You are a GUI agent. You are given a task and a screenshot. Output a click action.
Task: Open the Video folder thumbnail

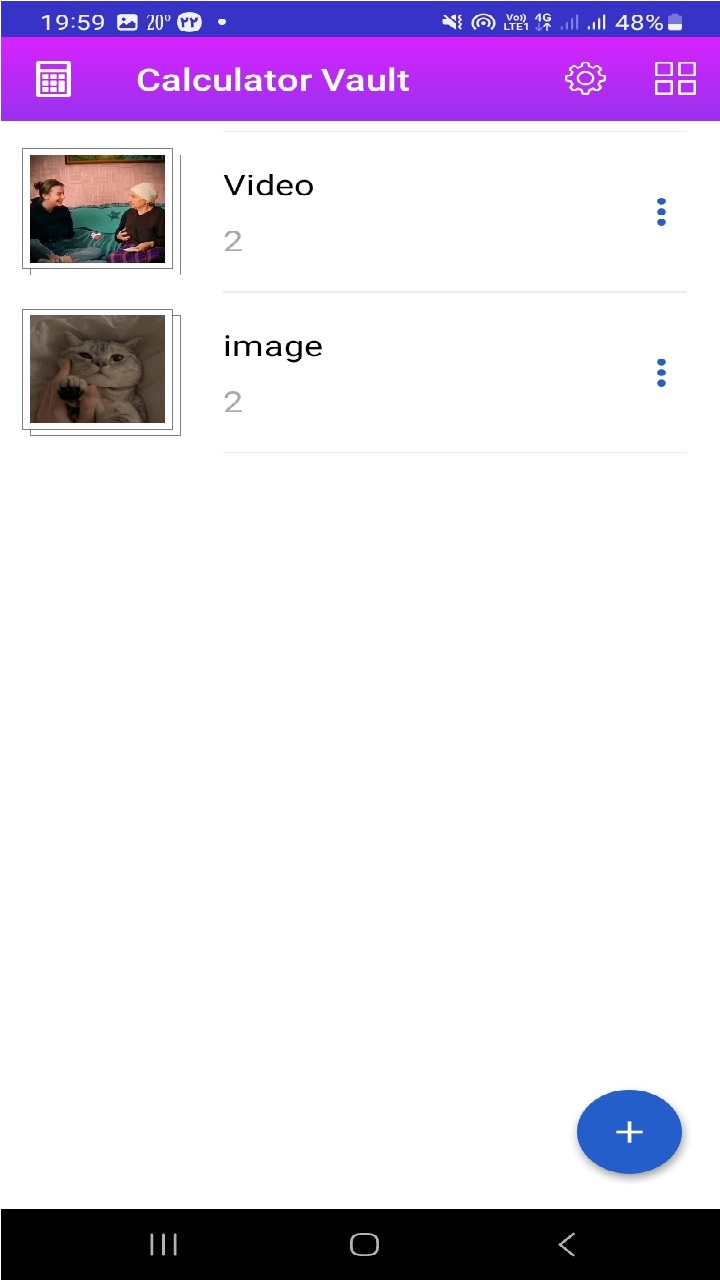pos(97,208)
